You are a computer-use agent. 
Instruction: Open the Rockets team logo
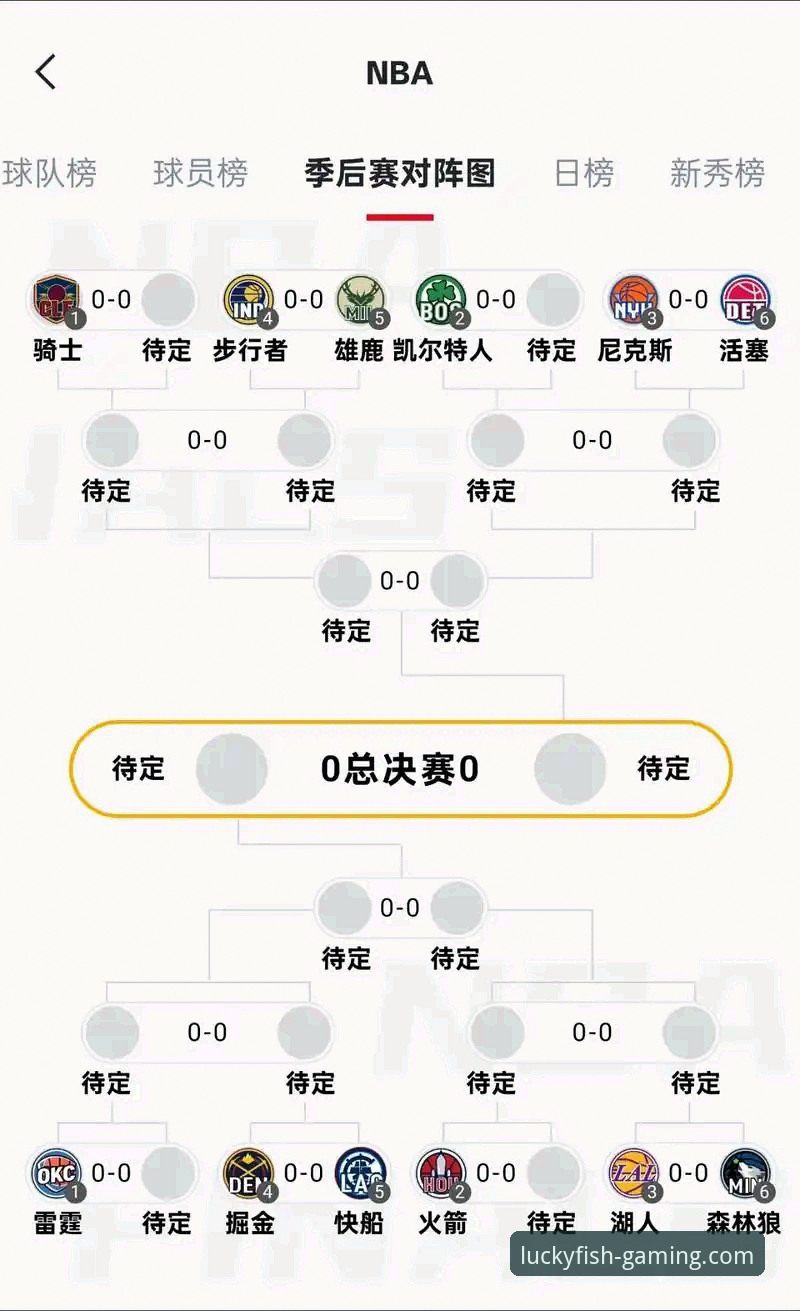click(x=442, y=1173)
